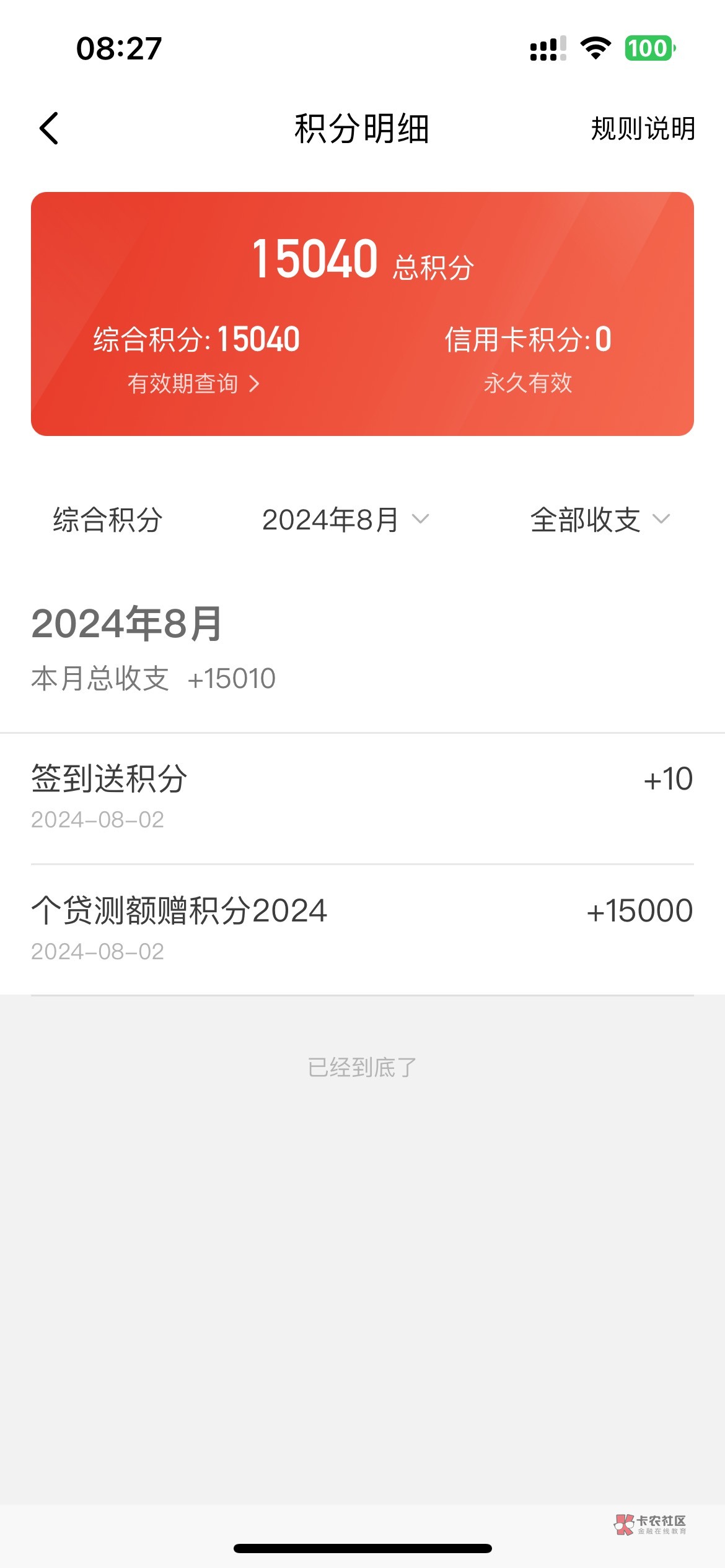Viewport: 725px width, 1568px height.
Task: Open 规则说明 rules explanation
Action: (642, 129)
